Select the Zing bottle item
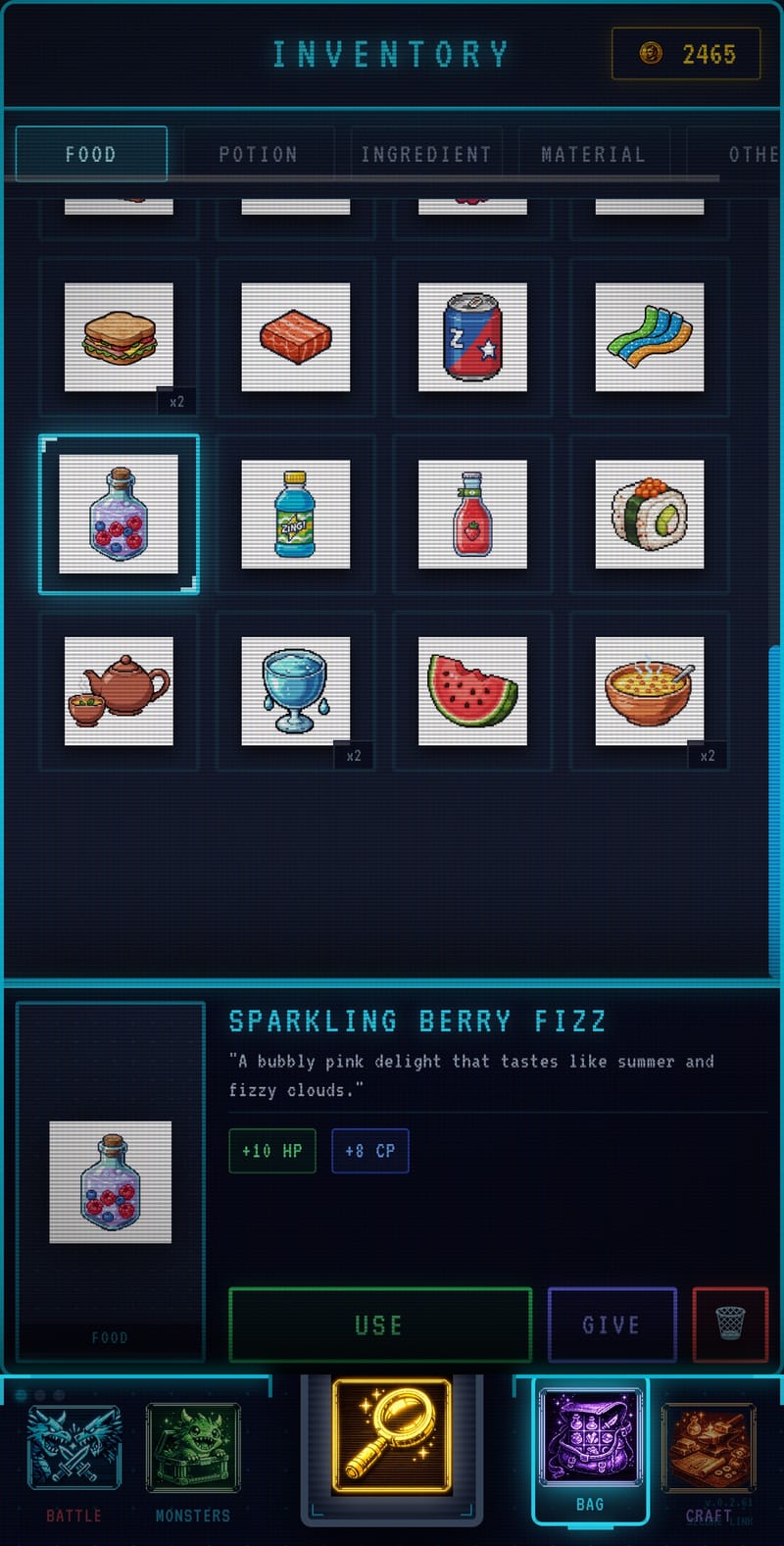 click(295, 514)
